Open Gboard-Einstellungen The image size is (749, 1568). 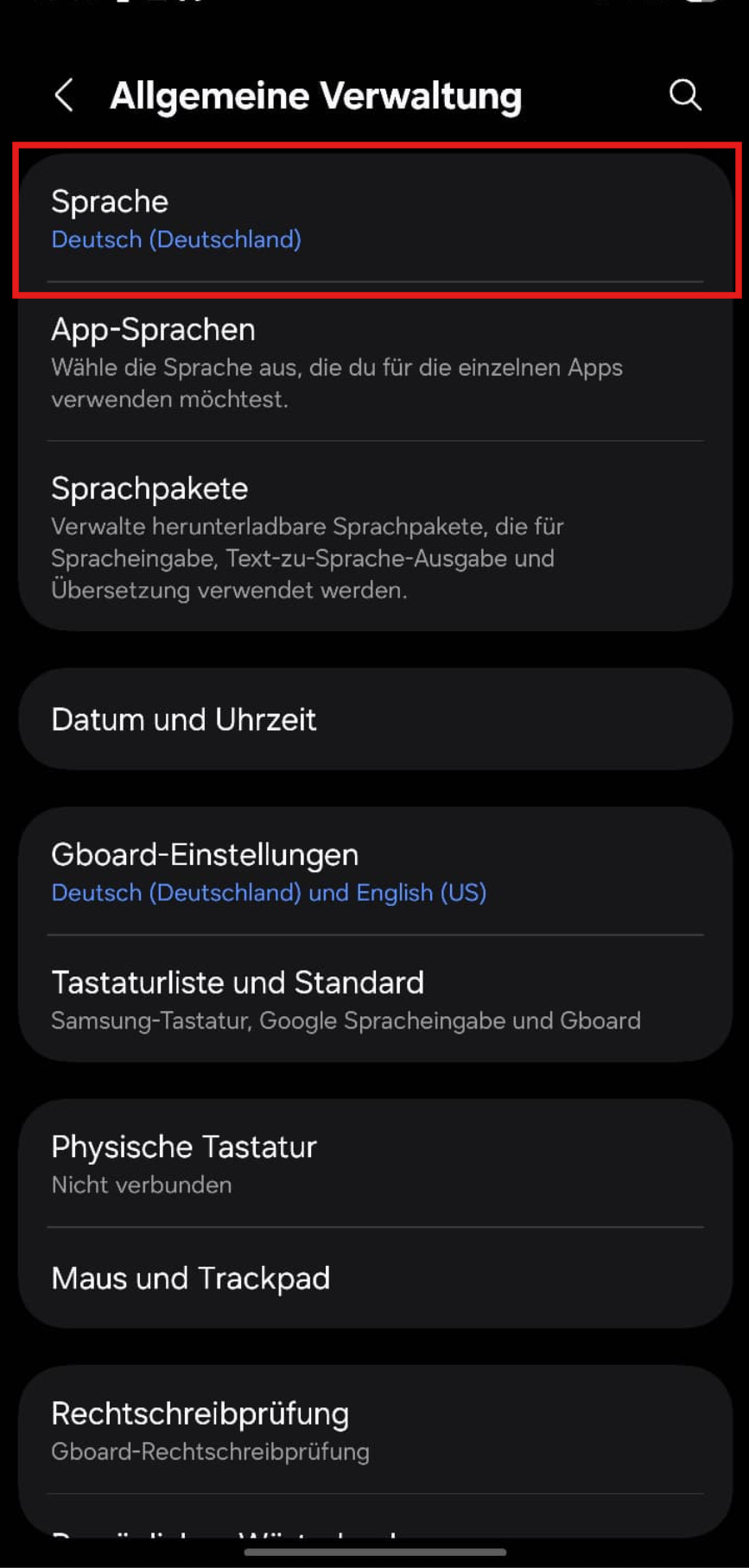[x=375, y=872]
